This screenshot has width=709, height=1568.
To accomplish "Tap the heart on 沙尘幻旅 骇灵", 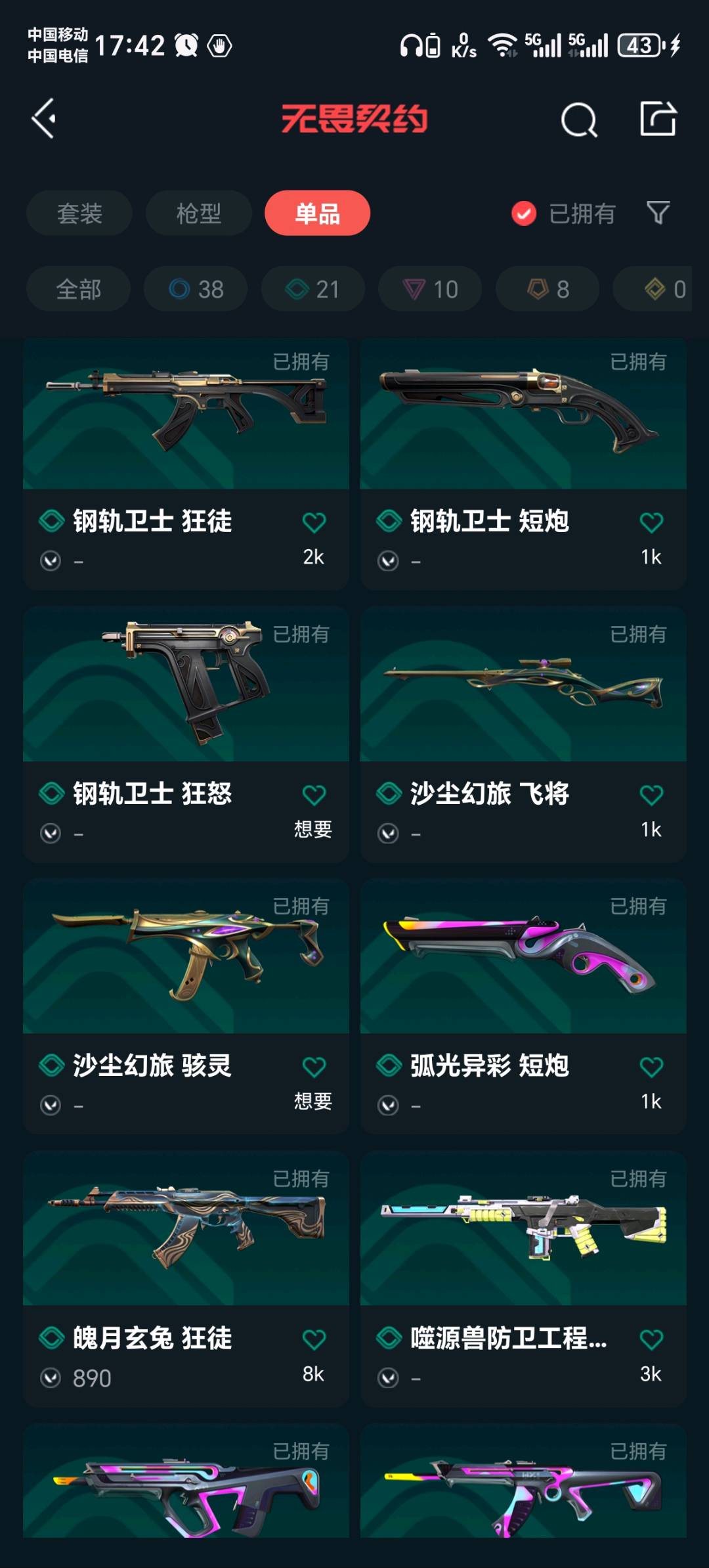I will coord(314,1067).
